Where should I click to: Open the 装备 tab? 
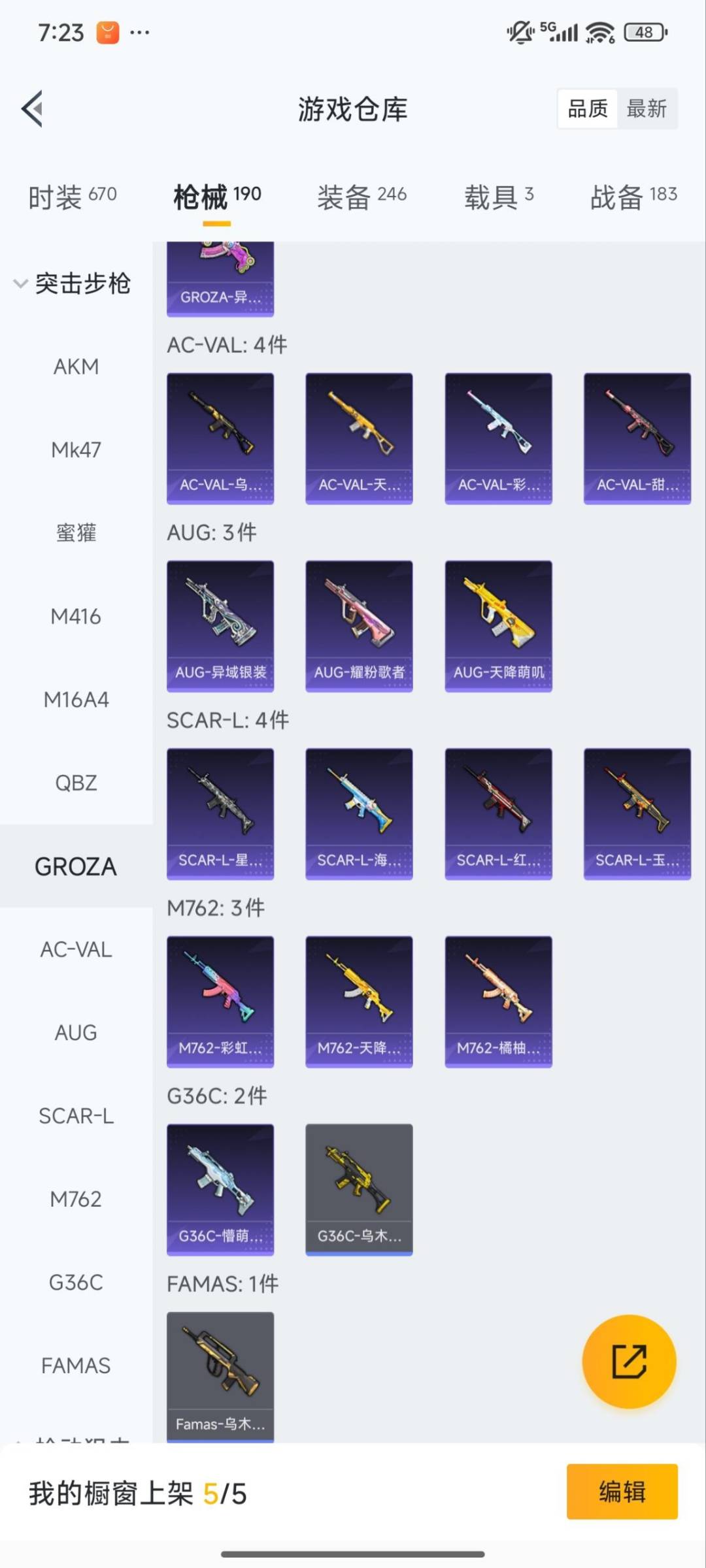click(361, 196)
